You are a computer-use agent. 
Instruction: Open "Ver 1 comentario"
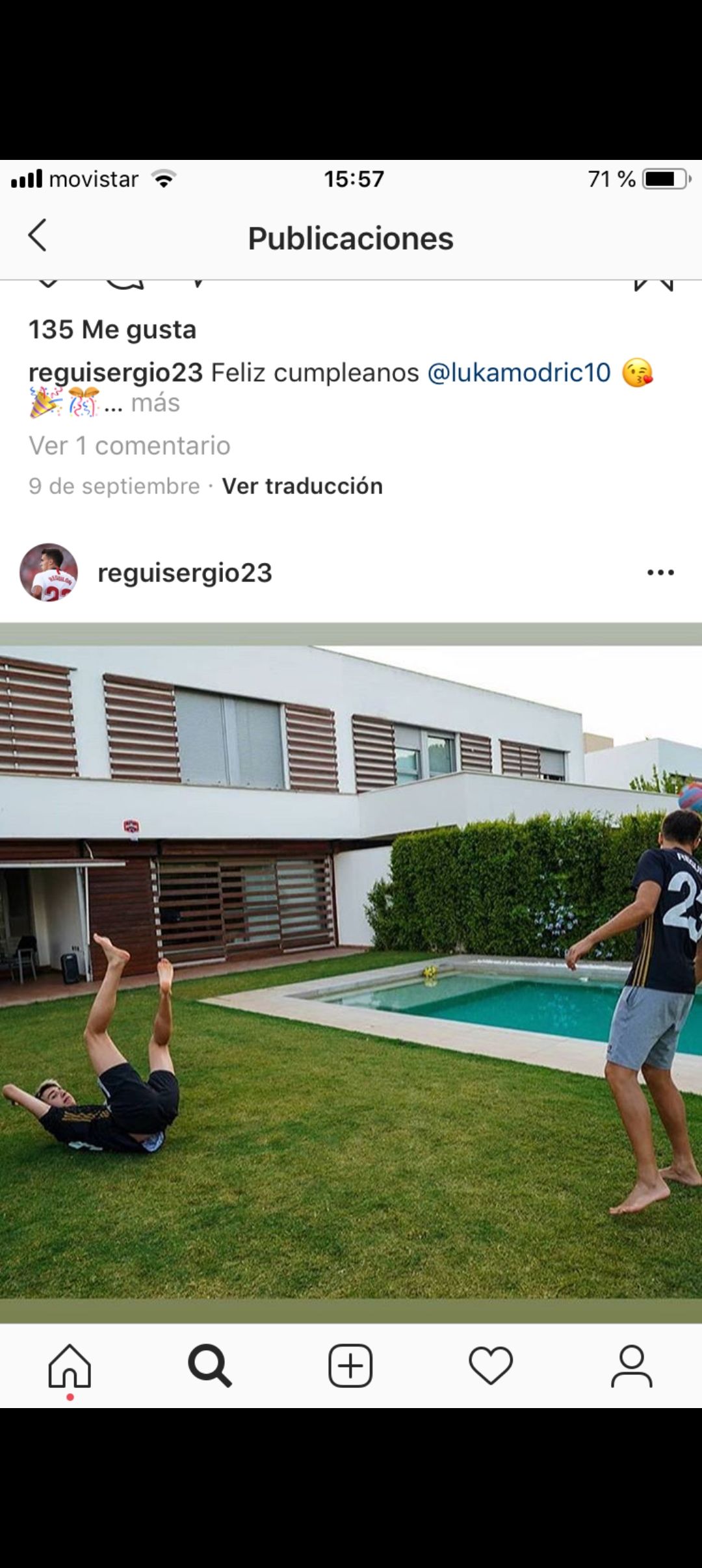pos(129,446)
